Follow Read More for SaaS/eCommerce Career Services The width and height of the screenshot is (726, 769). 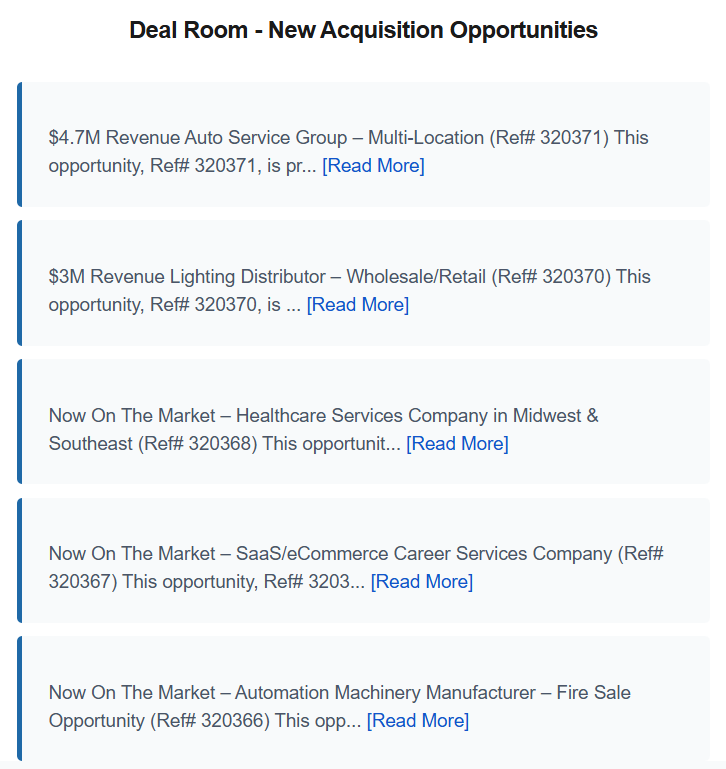coord(421,582)
